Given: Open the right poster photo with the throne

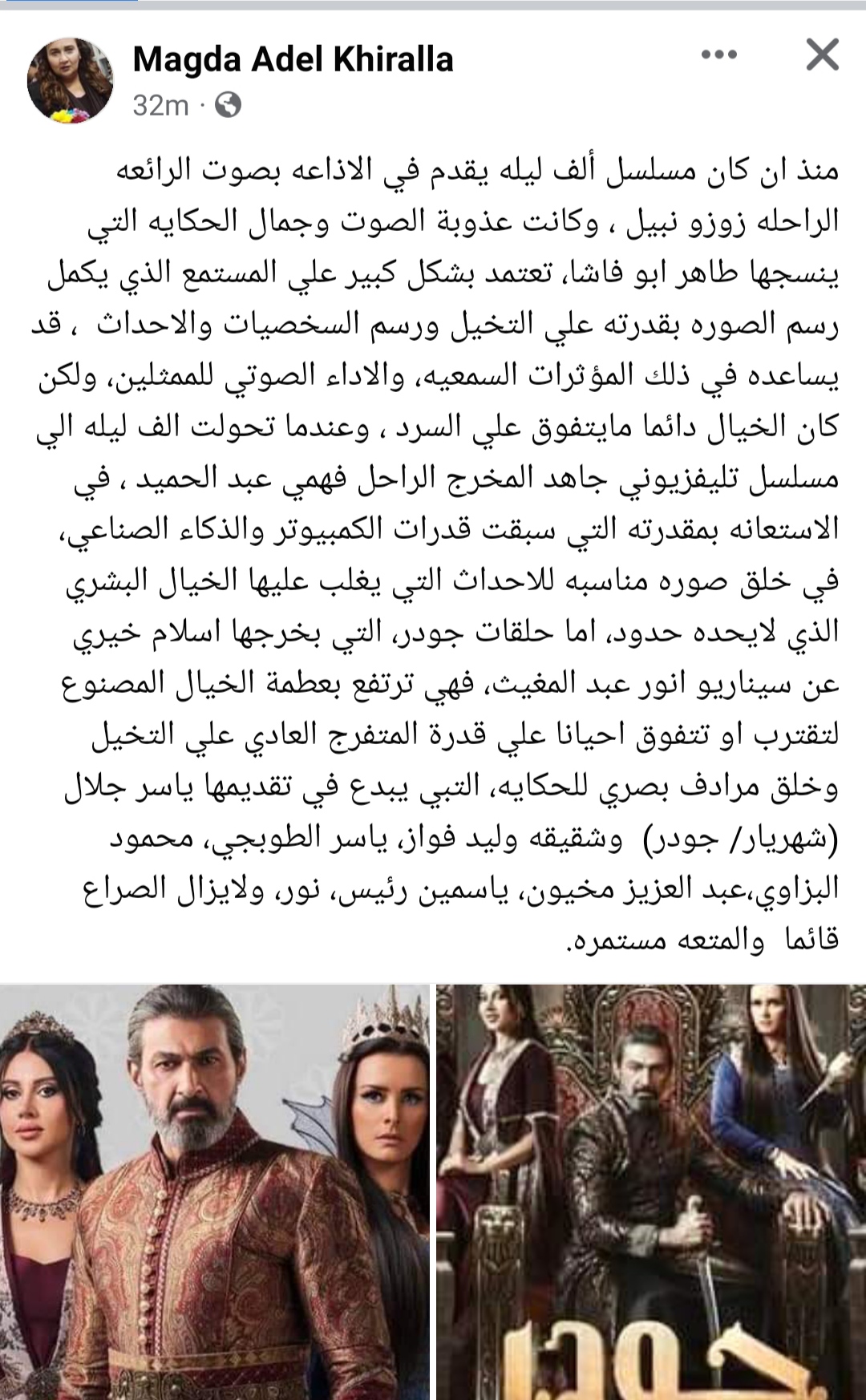Looking at the screenshot, I should [651, 1191].
